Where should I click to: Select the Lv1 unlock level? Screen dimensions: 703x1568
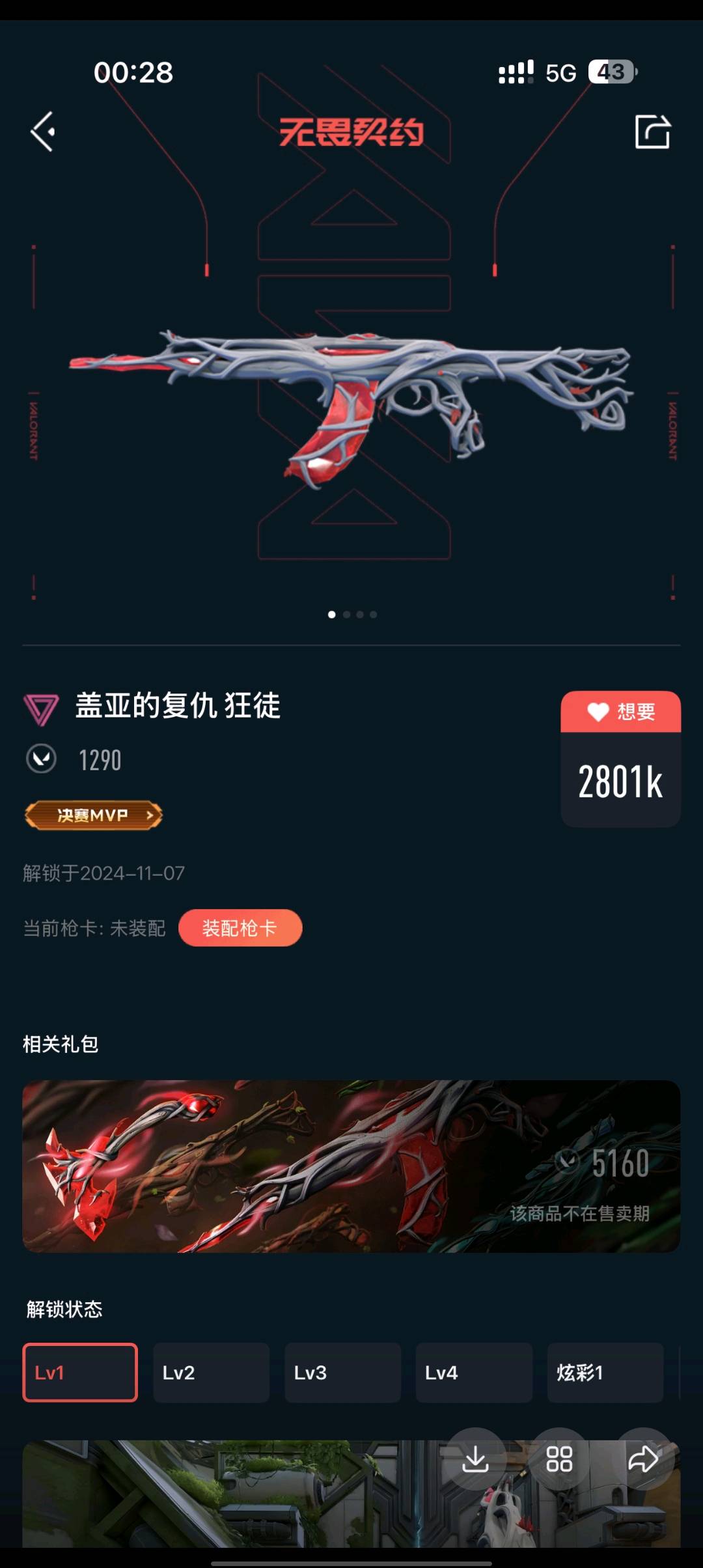[x=80, y=1373]
